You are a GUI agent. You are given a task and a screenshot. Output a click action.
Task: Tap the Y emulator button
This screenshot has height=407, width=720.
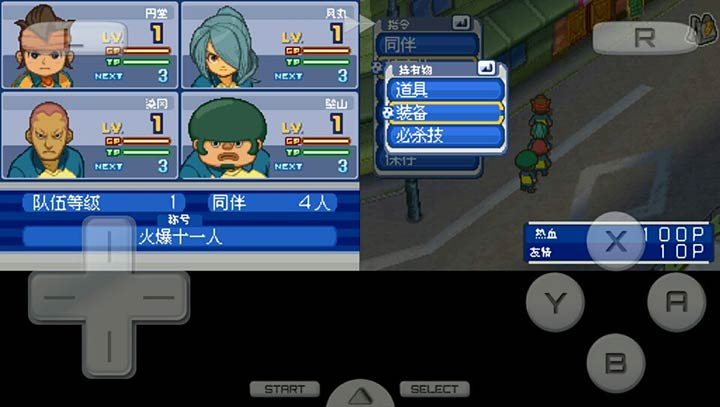click(x=555, y=300)
